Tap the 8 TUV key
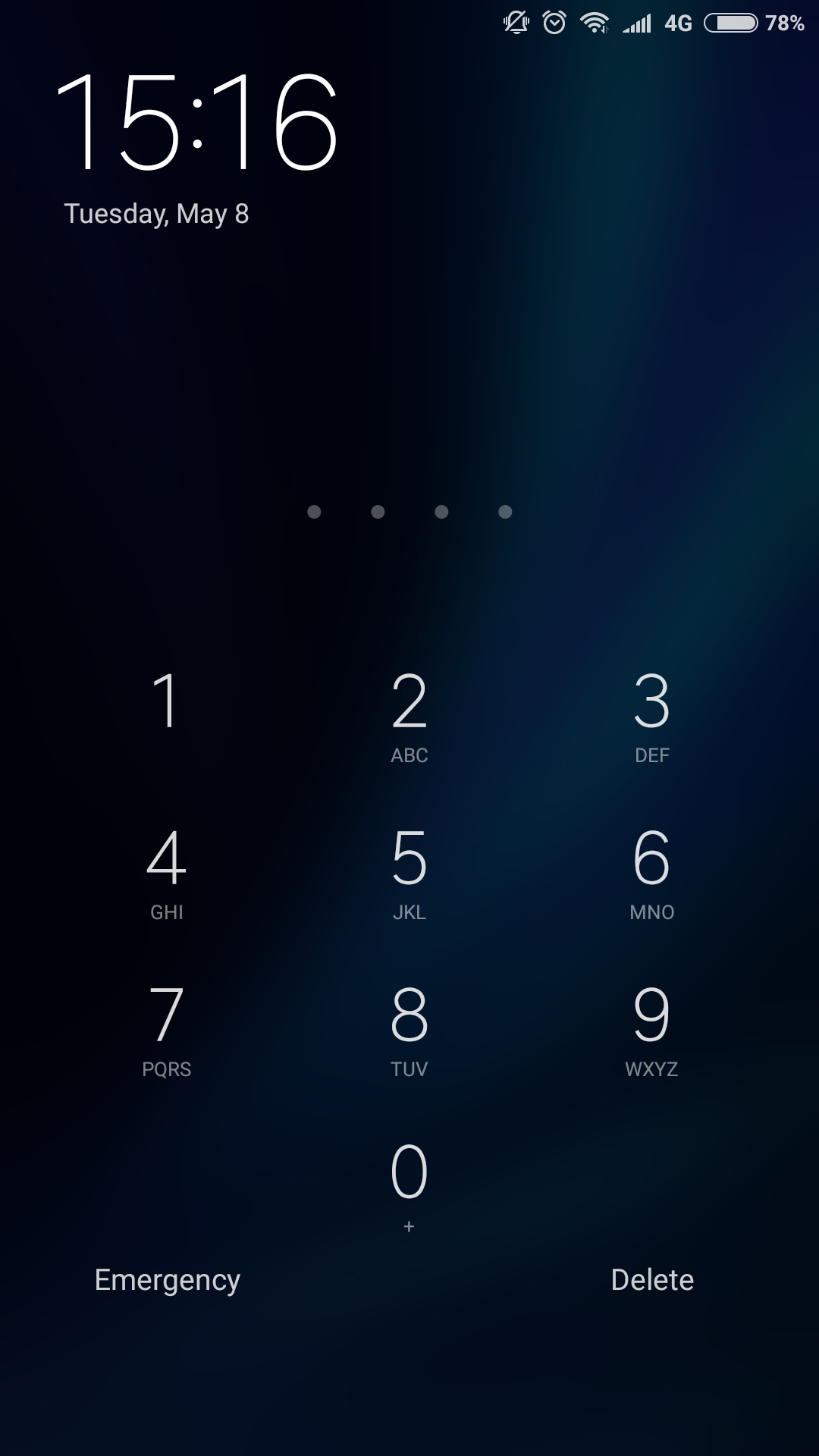 click(x=409, y=1030)
